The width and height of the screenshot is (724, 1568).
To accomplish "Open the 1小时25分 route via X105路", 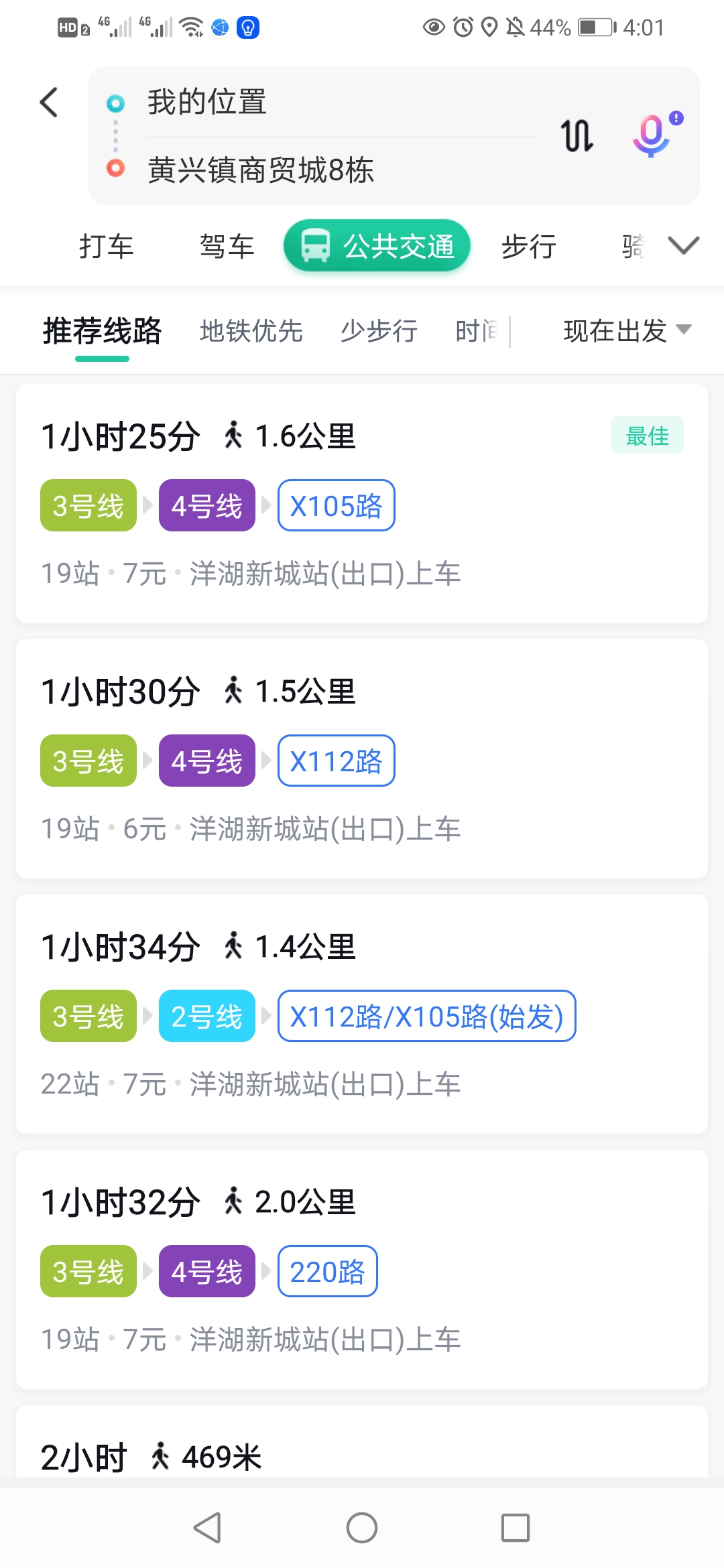I will (x=362, y=504).
